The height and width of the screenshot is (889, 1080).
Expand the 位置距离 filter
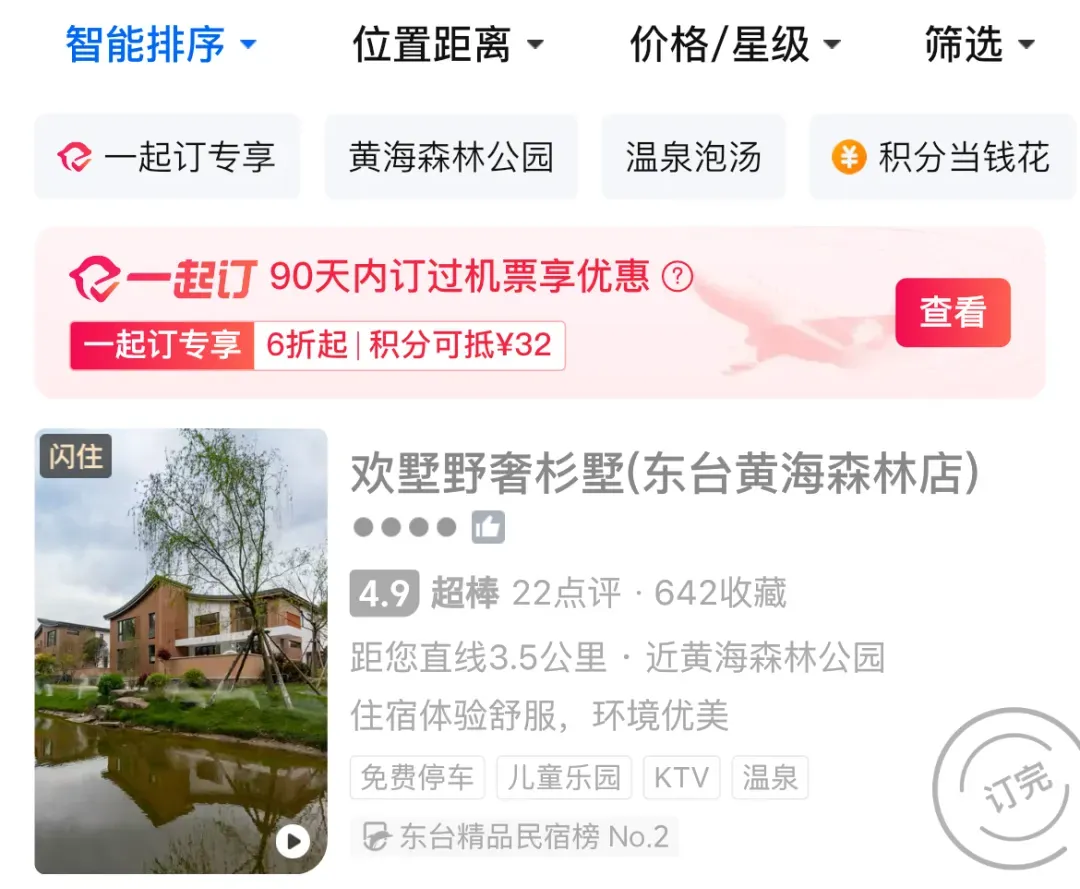pyautogui.click(x=447, y=45)
